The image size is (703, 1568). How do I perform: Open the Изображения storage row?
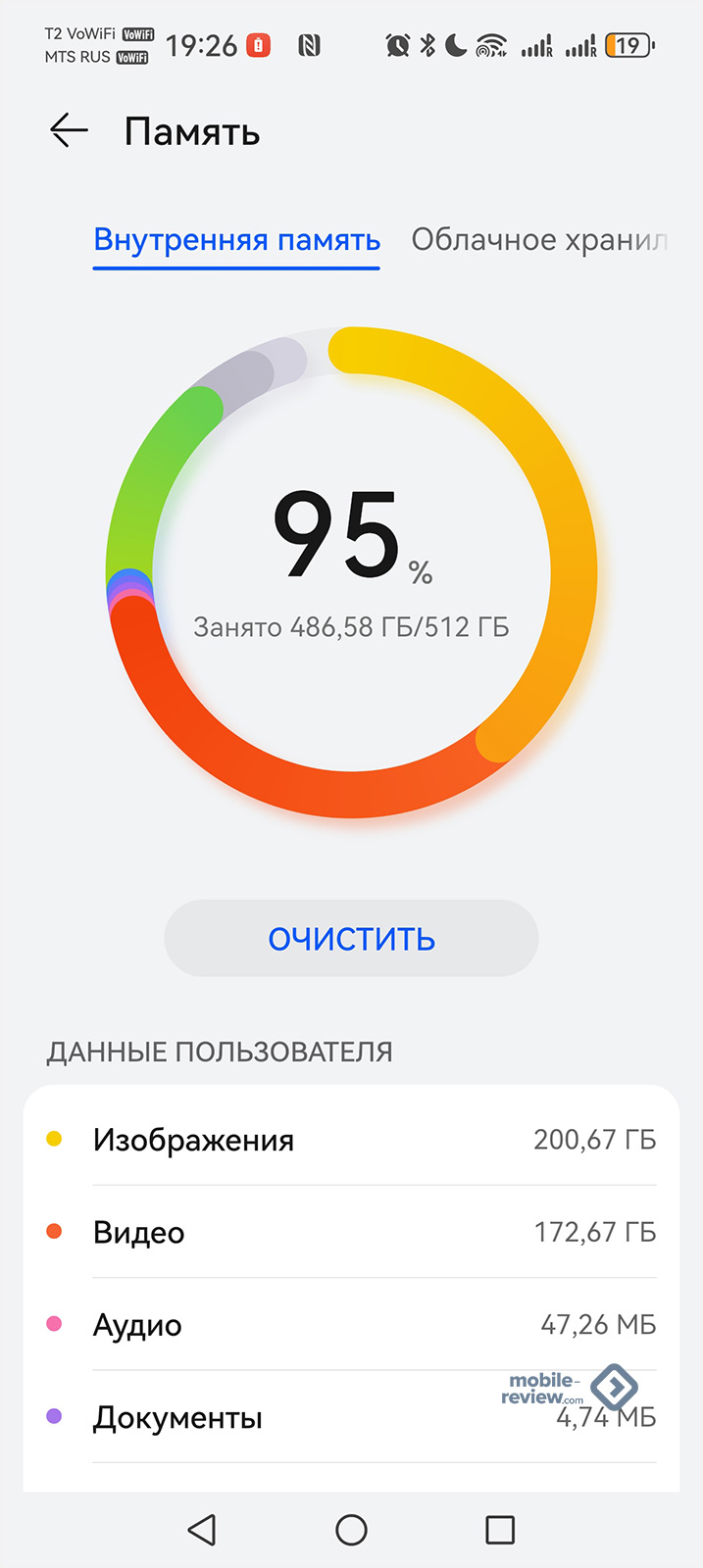point(351,1140)
